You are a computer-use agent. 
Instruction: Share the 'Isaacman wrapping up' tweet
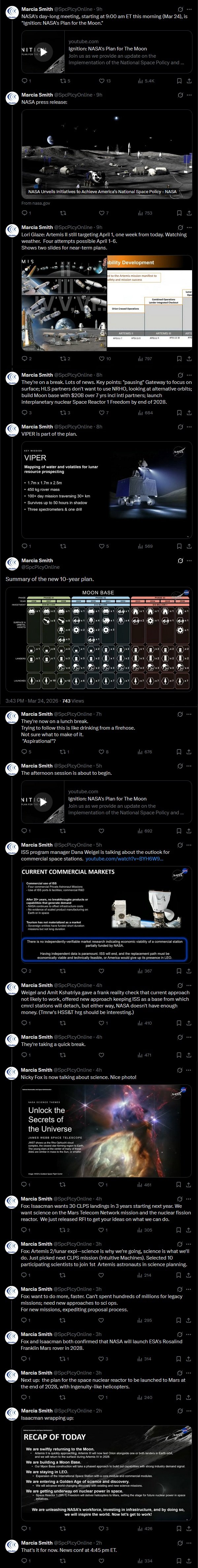189,1528
